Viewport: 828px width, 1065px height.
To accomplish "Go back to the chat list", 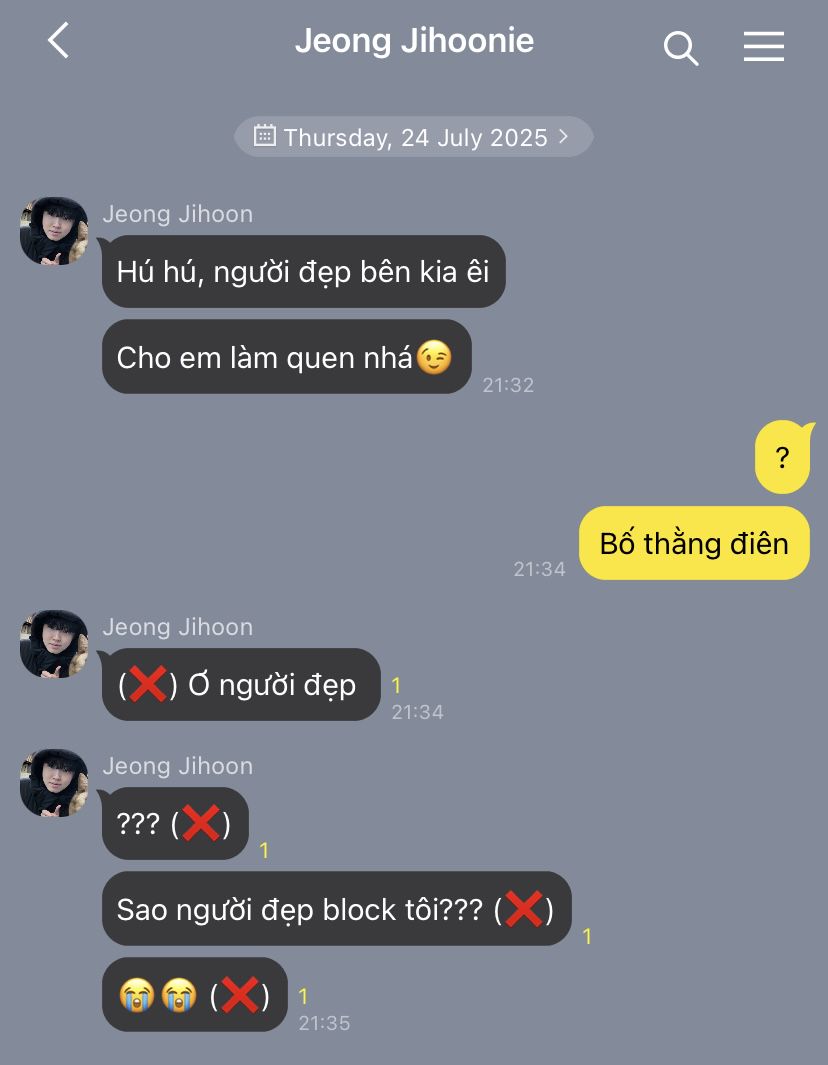I will (59, 42).
